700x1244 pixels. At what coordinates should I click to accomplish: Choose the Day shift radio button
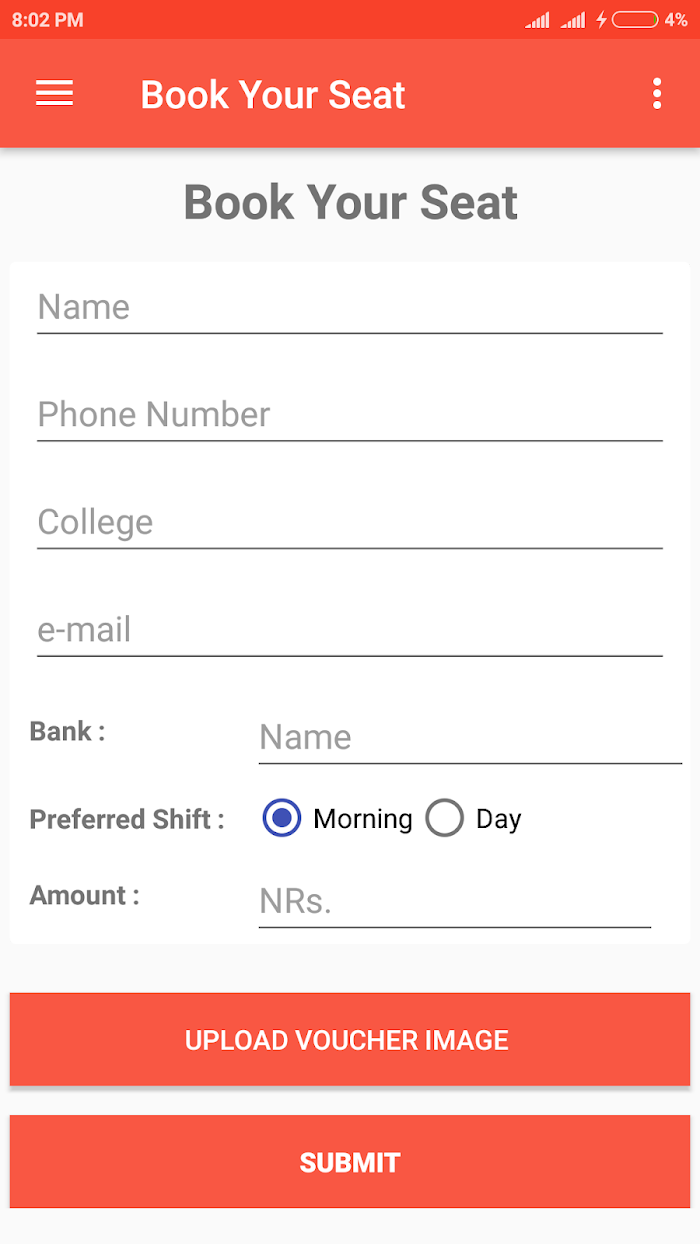[x=474, y=819]
